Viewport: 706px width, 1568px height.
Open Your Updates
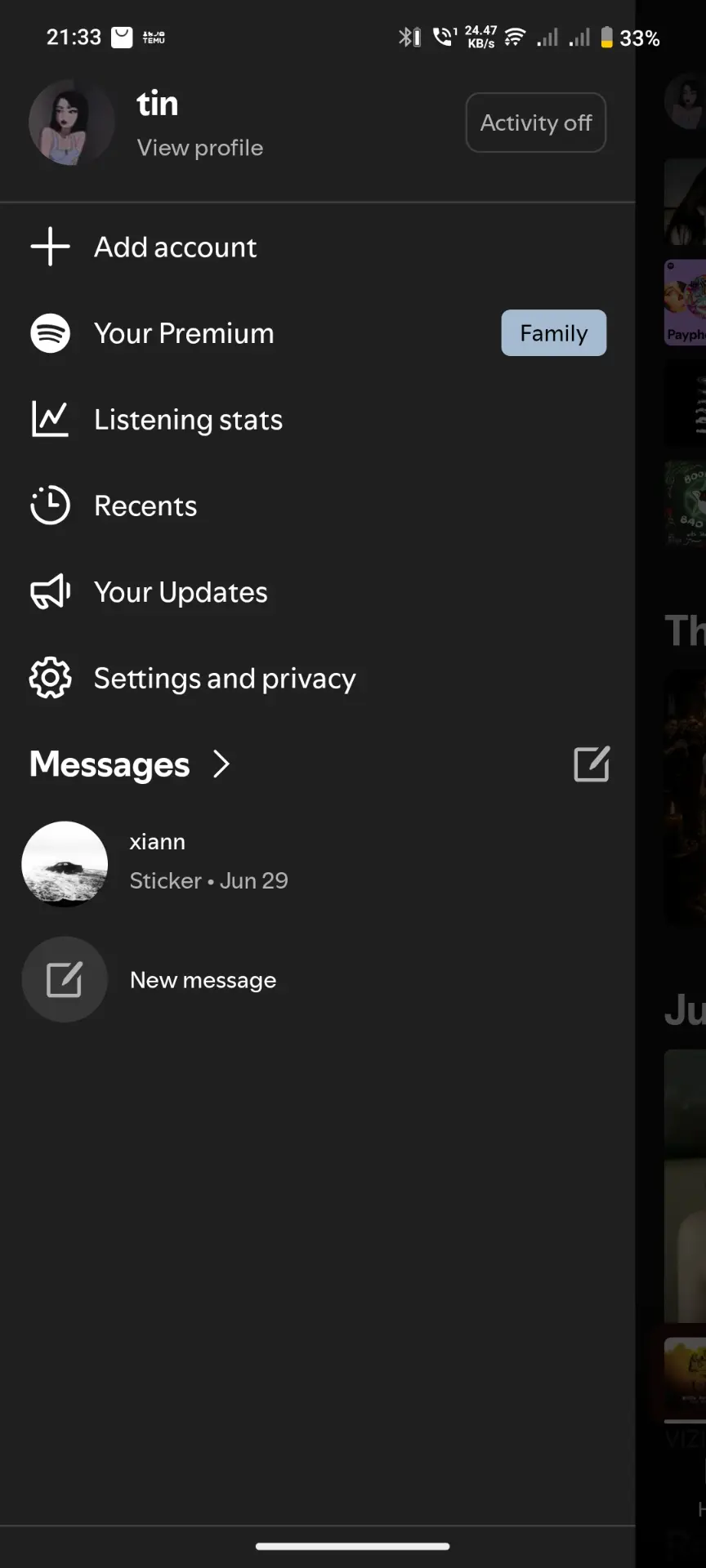pyautogui.click(x=317, y=592)
